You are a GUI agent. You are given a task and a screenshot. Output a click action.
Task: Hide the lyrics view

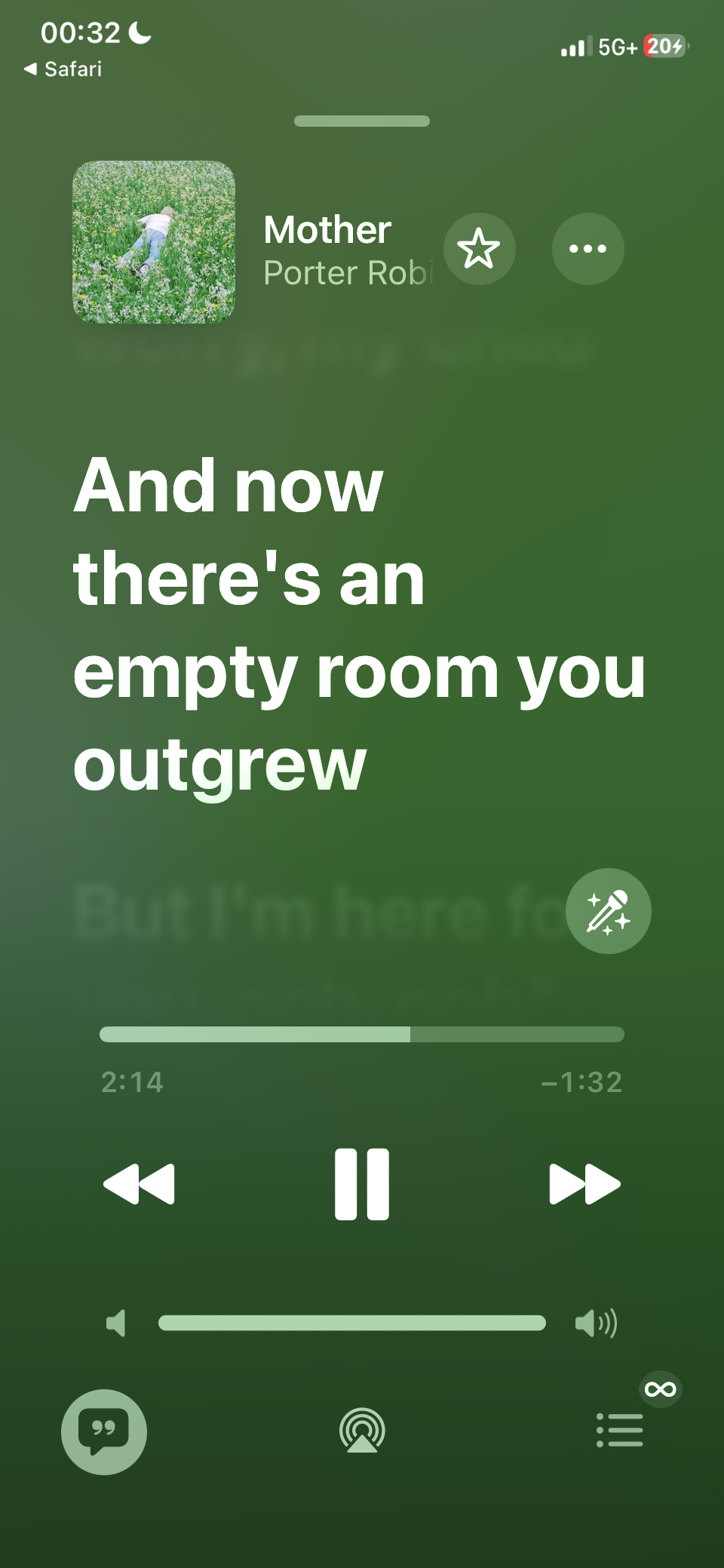(x=104, y=1431)
